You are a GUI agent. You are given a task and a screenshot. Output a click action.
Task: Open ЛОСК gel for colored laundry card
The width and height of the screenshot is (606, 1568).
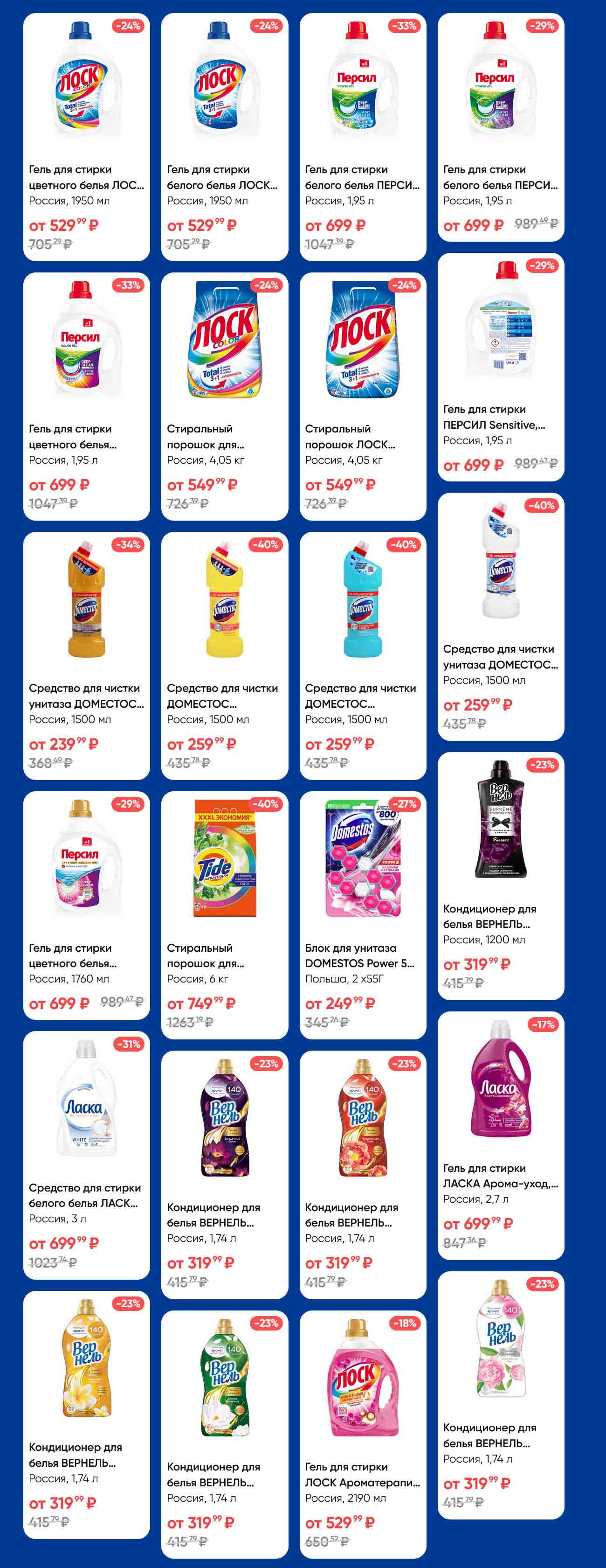(86, 137)
